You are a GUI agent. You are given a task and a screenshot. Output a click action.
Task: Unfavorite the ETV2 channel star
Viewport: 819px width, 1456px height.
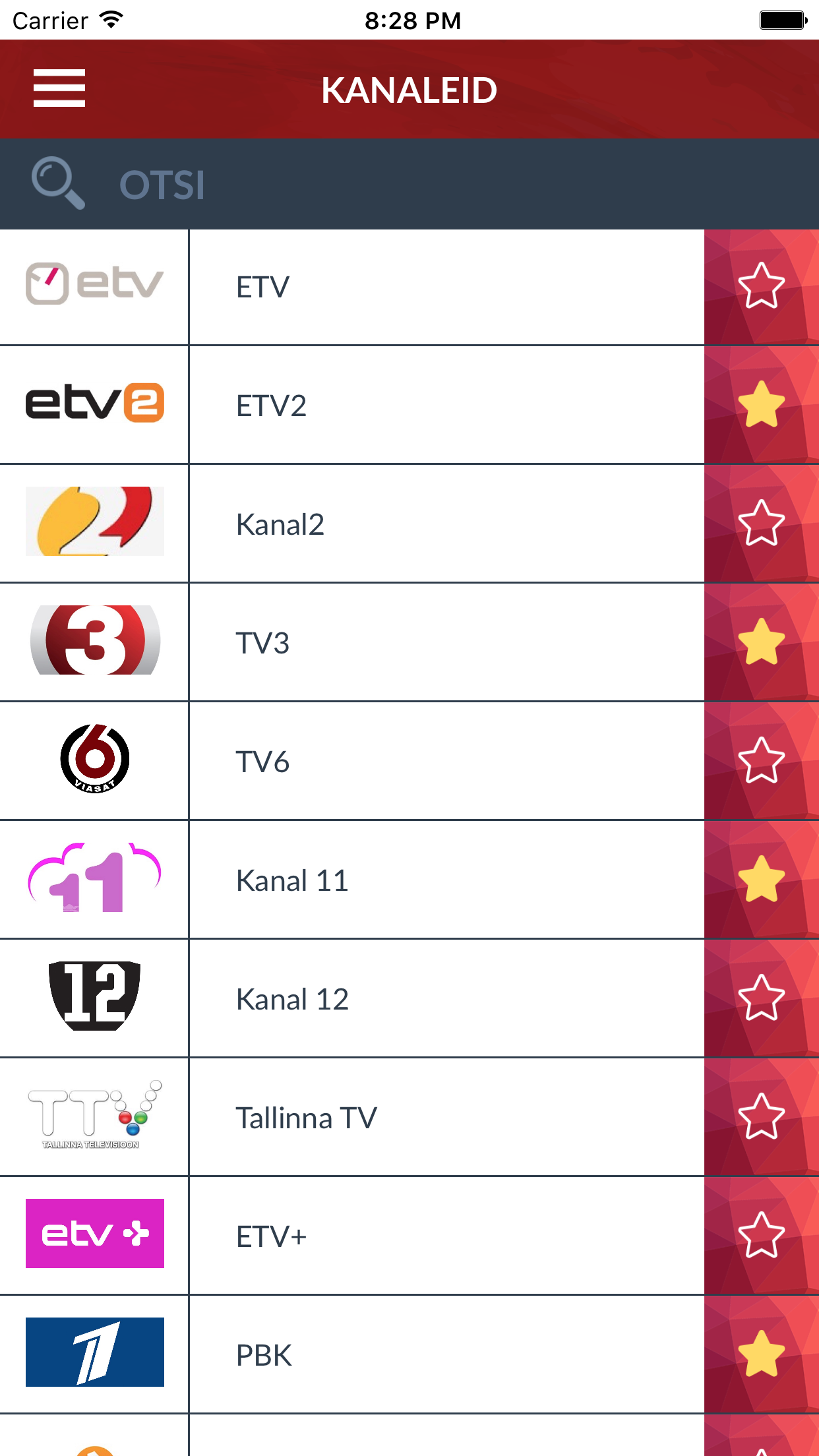[x=761, y=404]
